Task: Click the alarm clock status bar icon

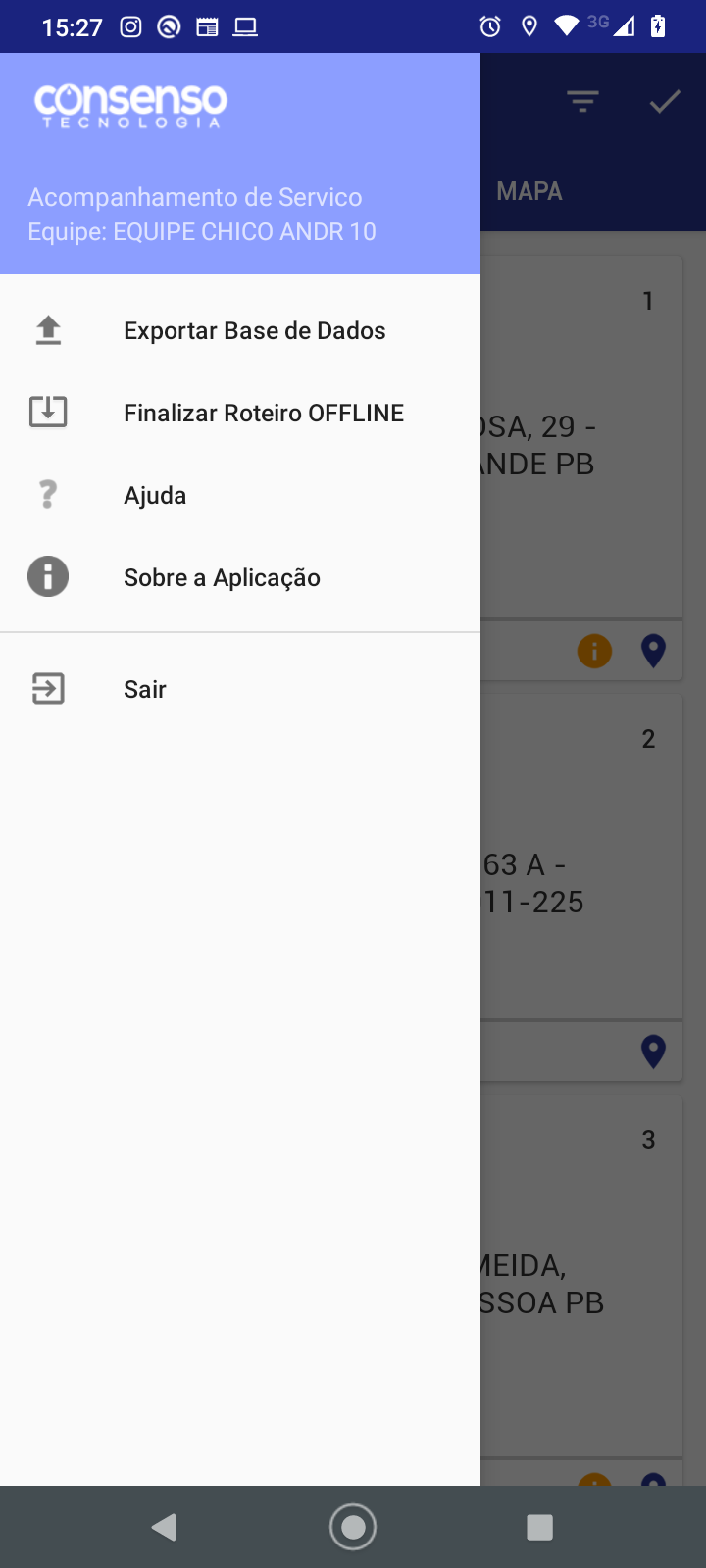Action: pyautogui.click(x=489, y=25)
